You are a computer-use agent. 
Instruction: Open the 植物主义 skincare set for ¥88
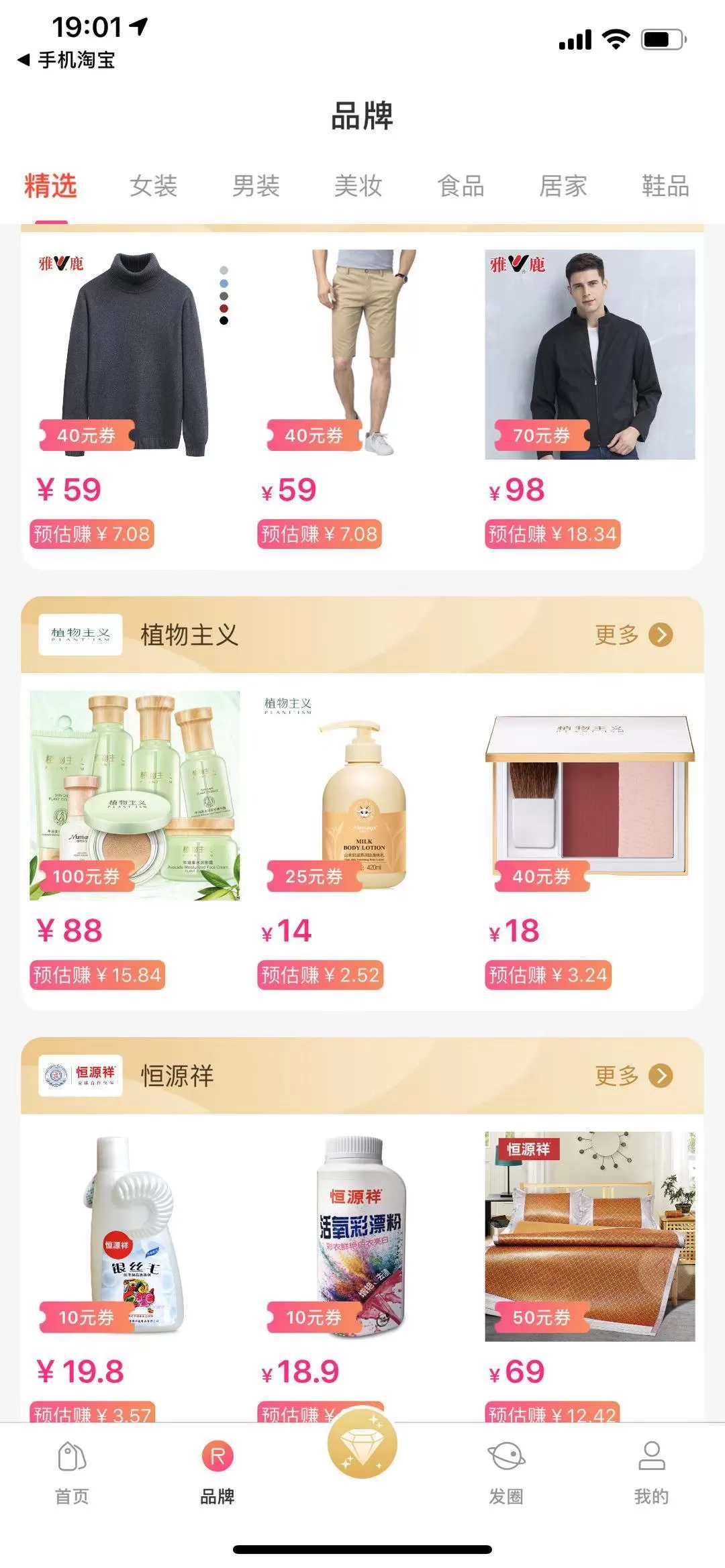tap(135, 795)
